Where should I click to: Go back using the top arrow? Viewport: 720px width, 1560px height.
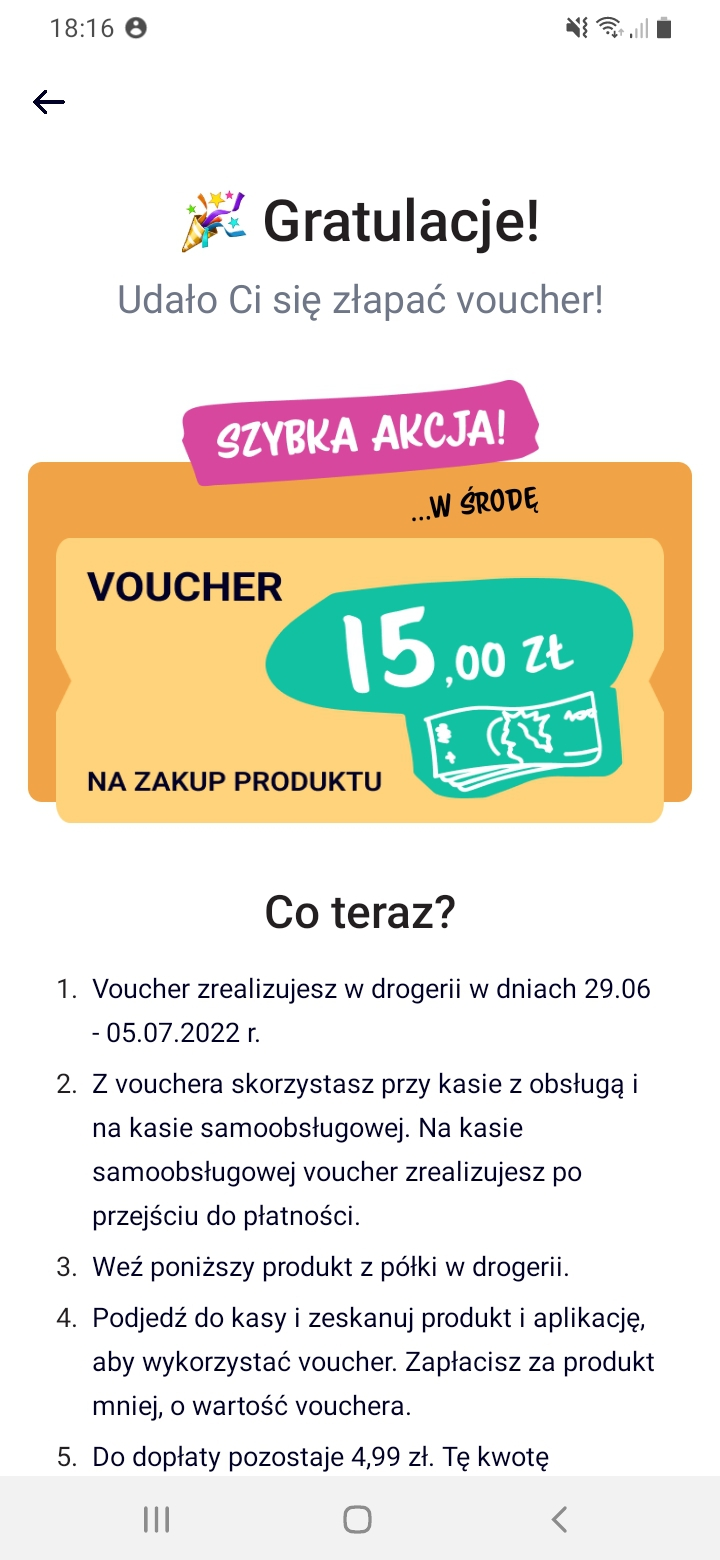pos(49,102)
